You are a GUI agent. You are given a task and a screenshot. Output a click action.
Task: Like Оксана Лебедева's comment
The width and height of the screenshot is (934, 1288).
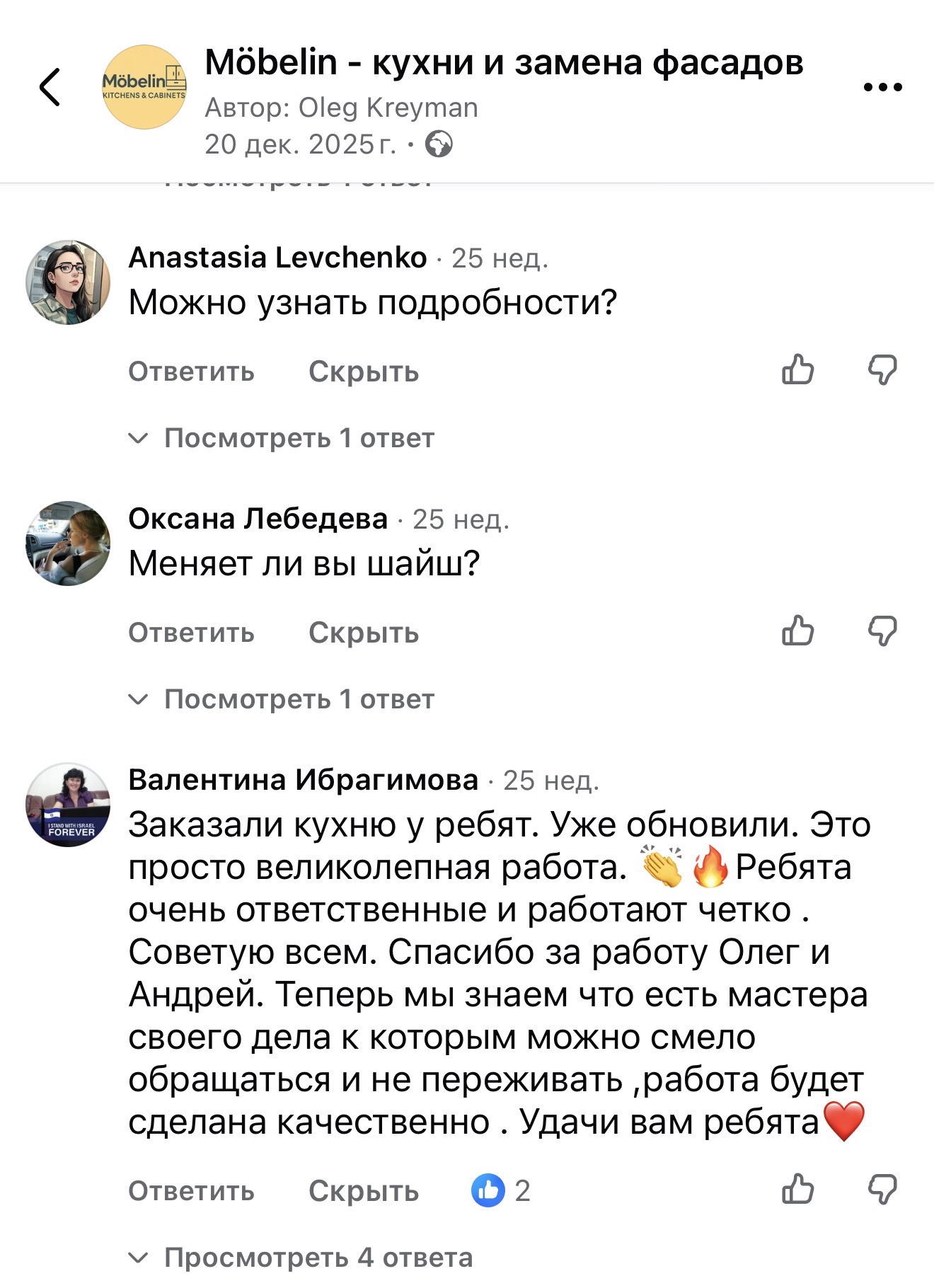[798, 631]
